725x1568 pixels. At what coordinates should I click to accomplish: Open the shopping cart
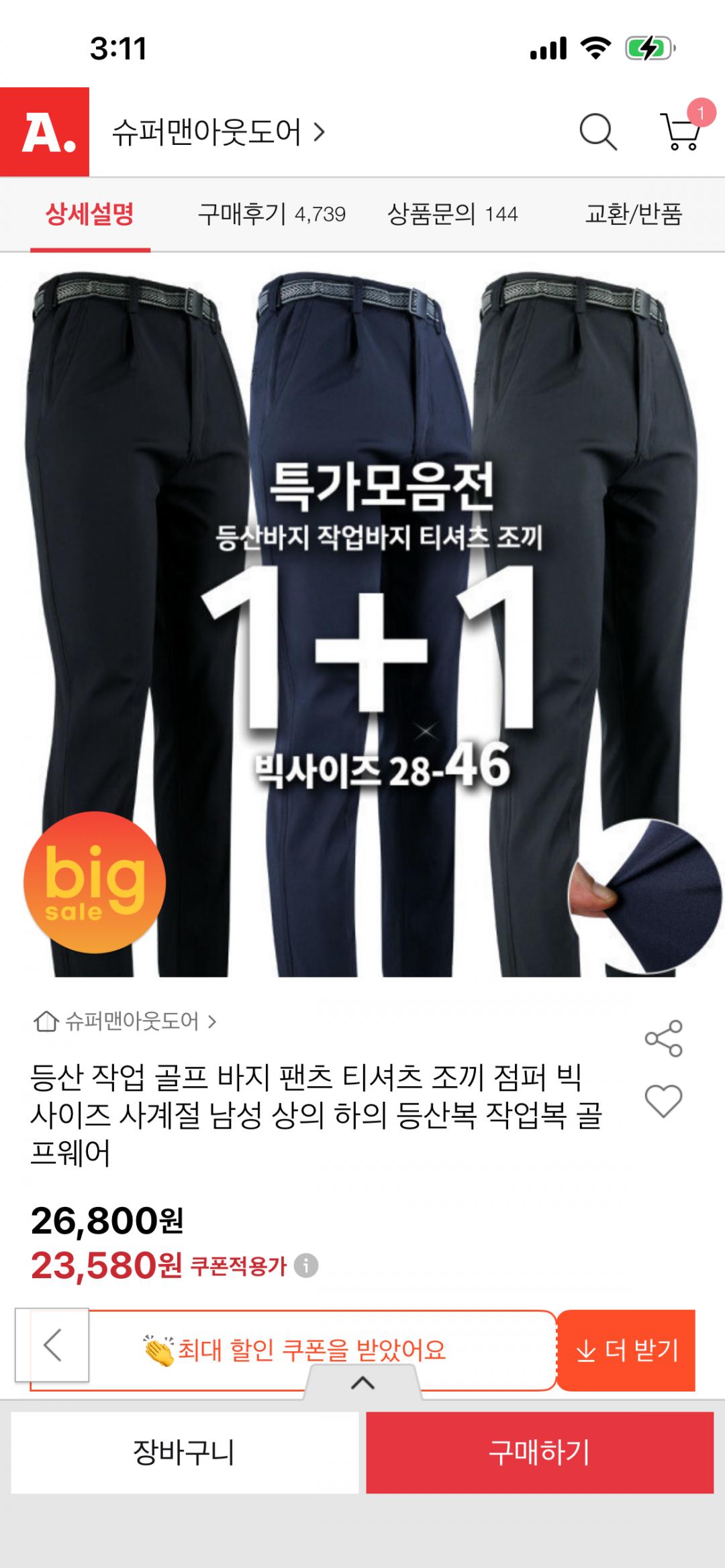pyautogui.click(x=681, y=131)
